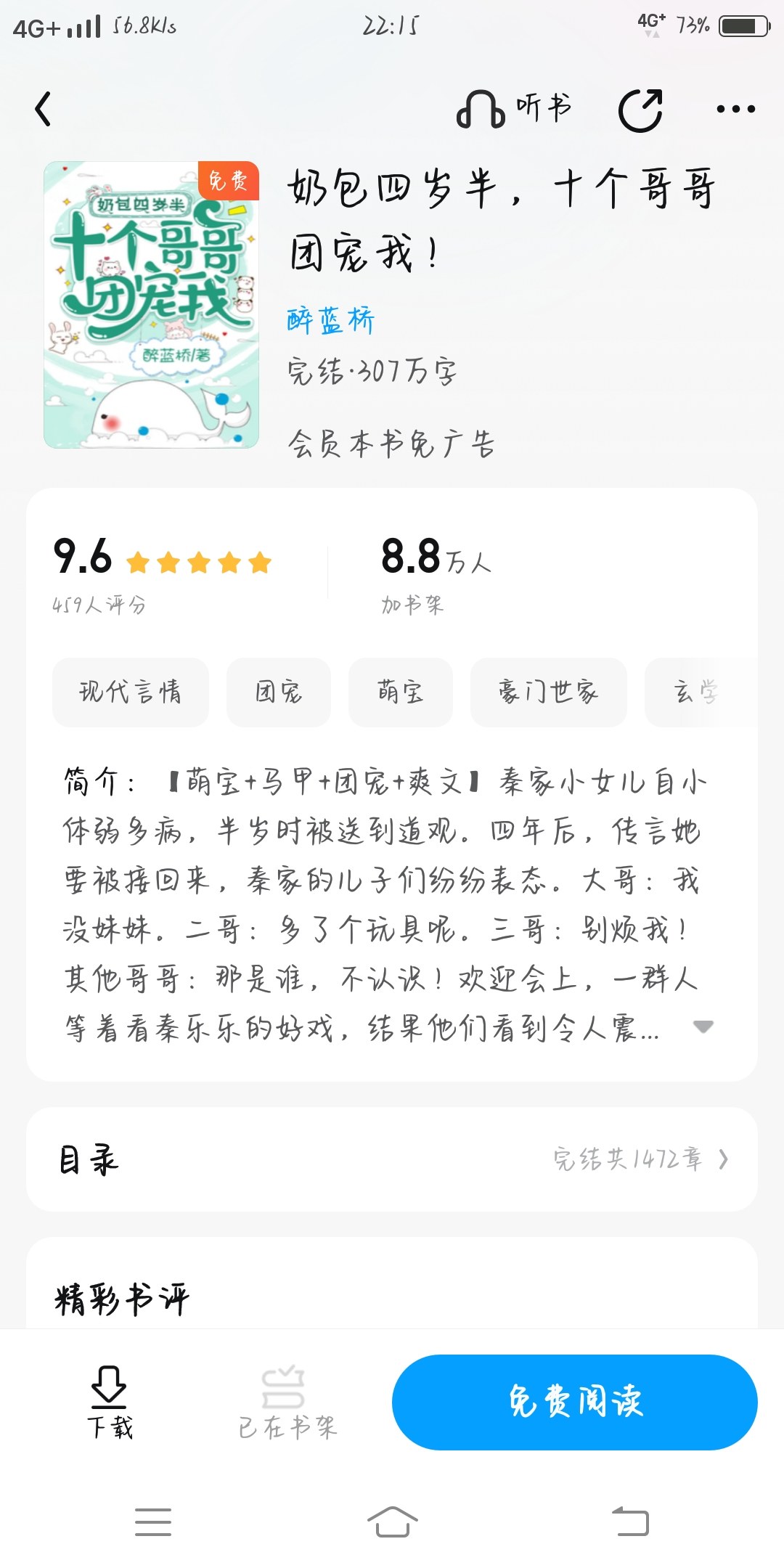This screenshot has height=1568, width=784.
Task: Open the 目录 chapter list
Action: pyautogui.click(x=392, y=1159)
